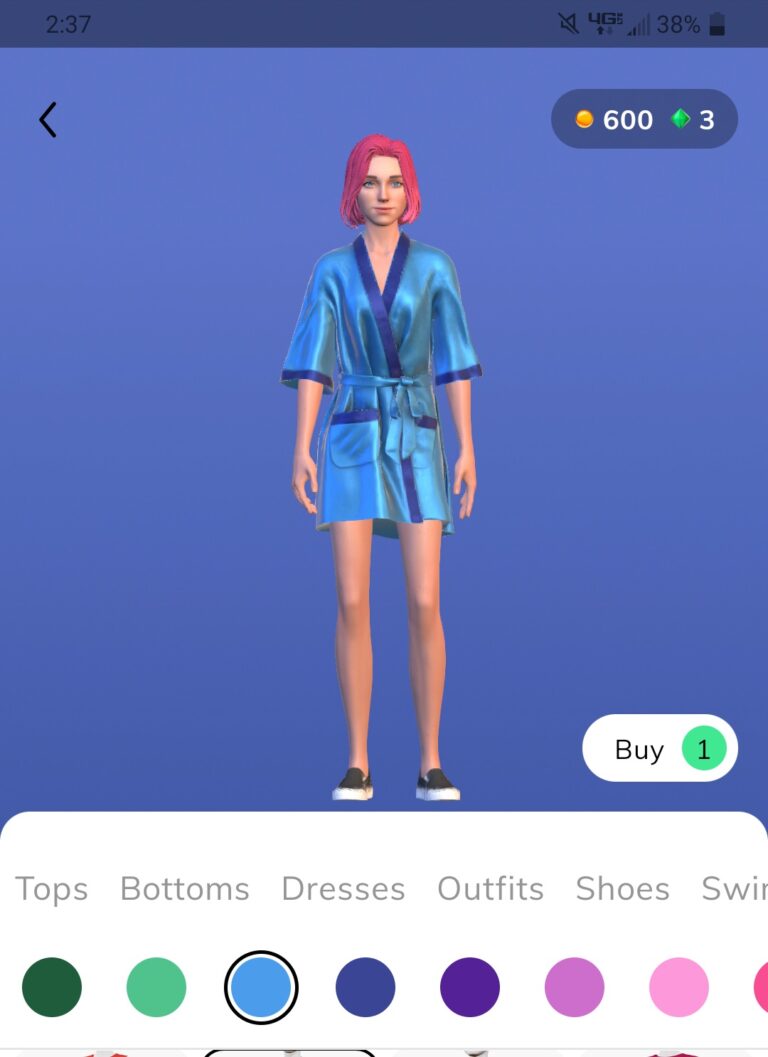Select the navy blue color swatch
Image resolution: width=768 pixels, height=1057 pixels.
365,987
